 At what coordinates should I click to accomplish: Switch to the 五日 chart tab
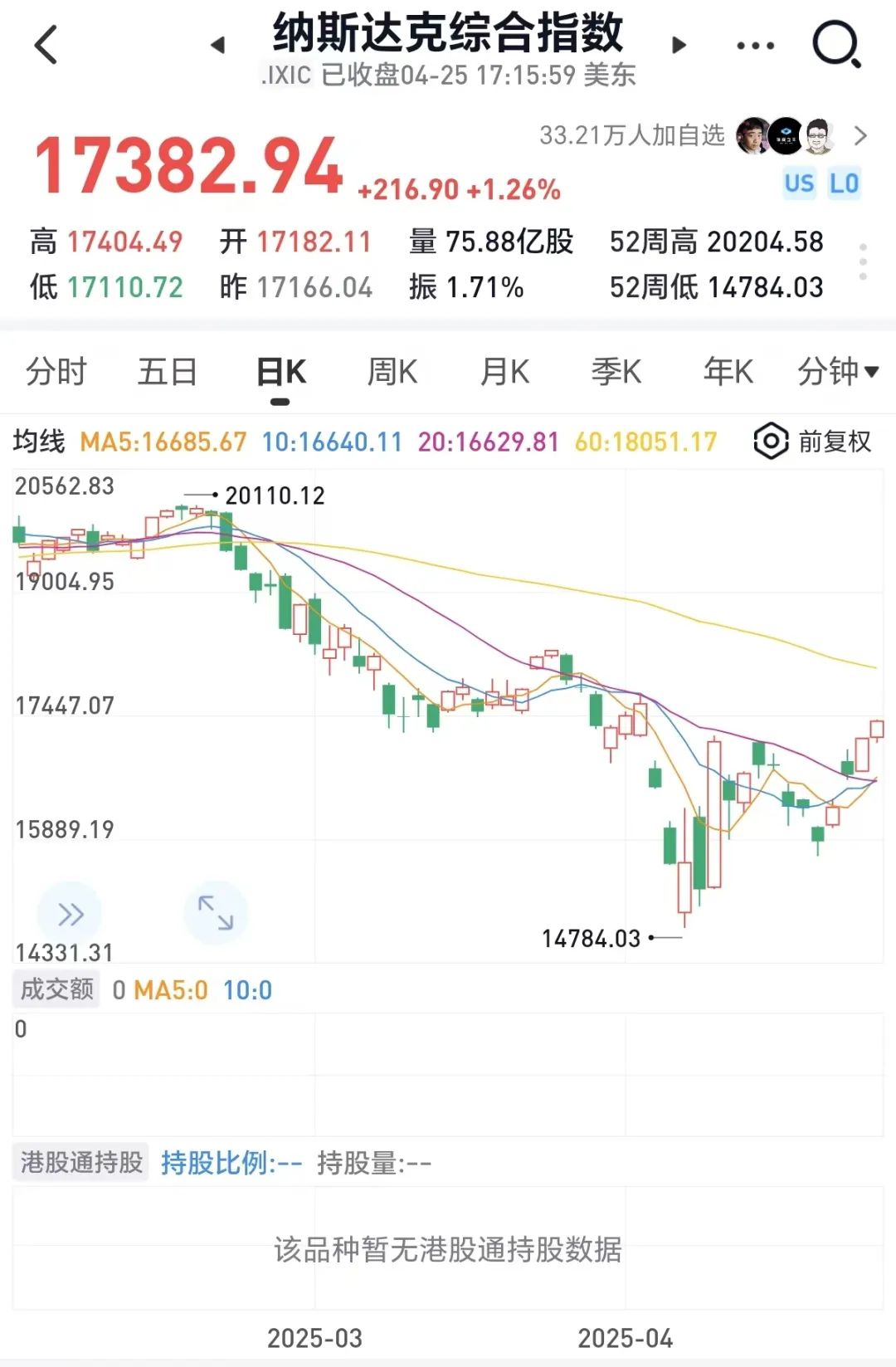tap(167, 372)
